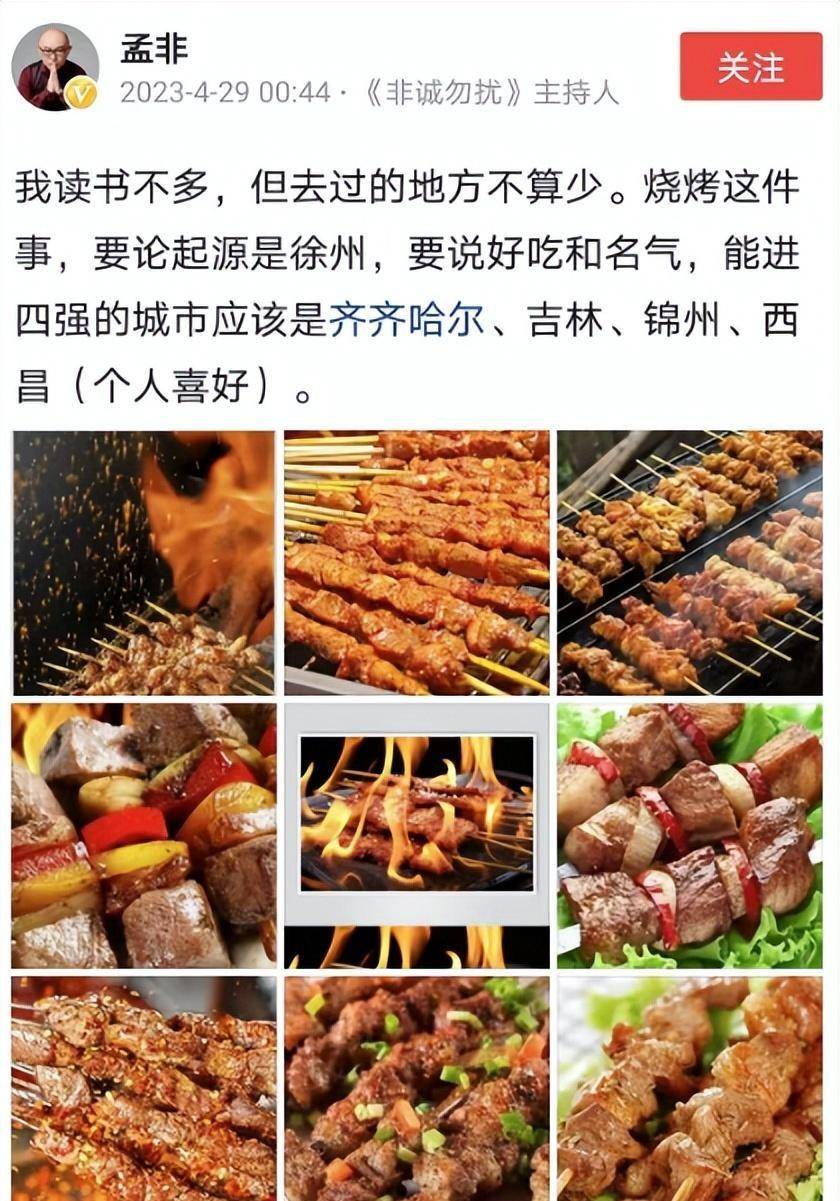Open the photo of skewers on a black grill rack
This screenshot has width=840, height=1201.
[690, 563]
